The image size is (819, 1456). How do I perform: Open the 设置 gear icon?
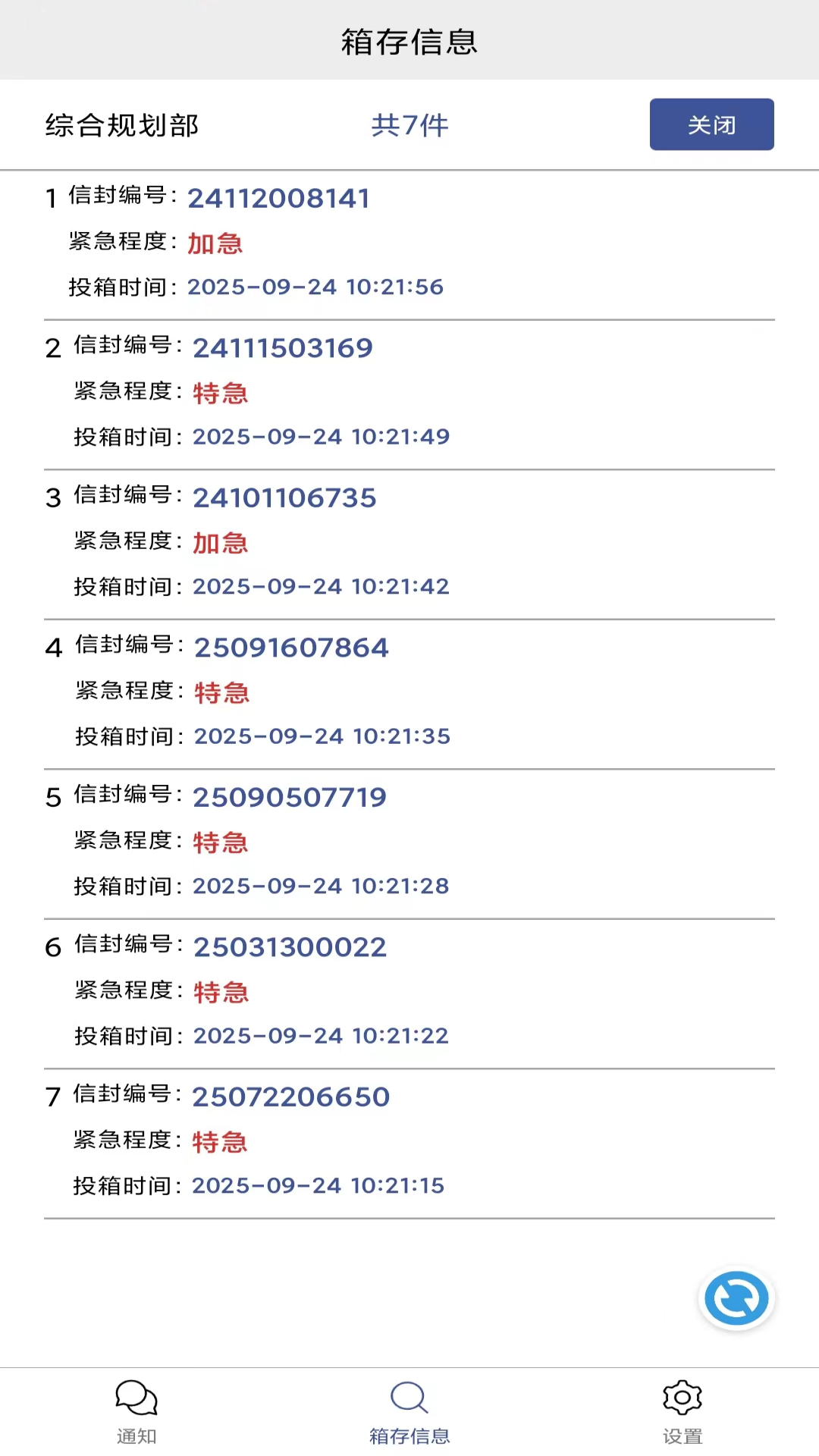[681, 1398]
